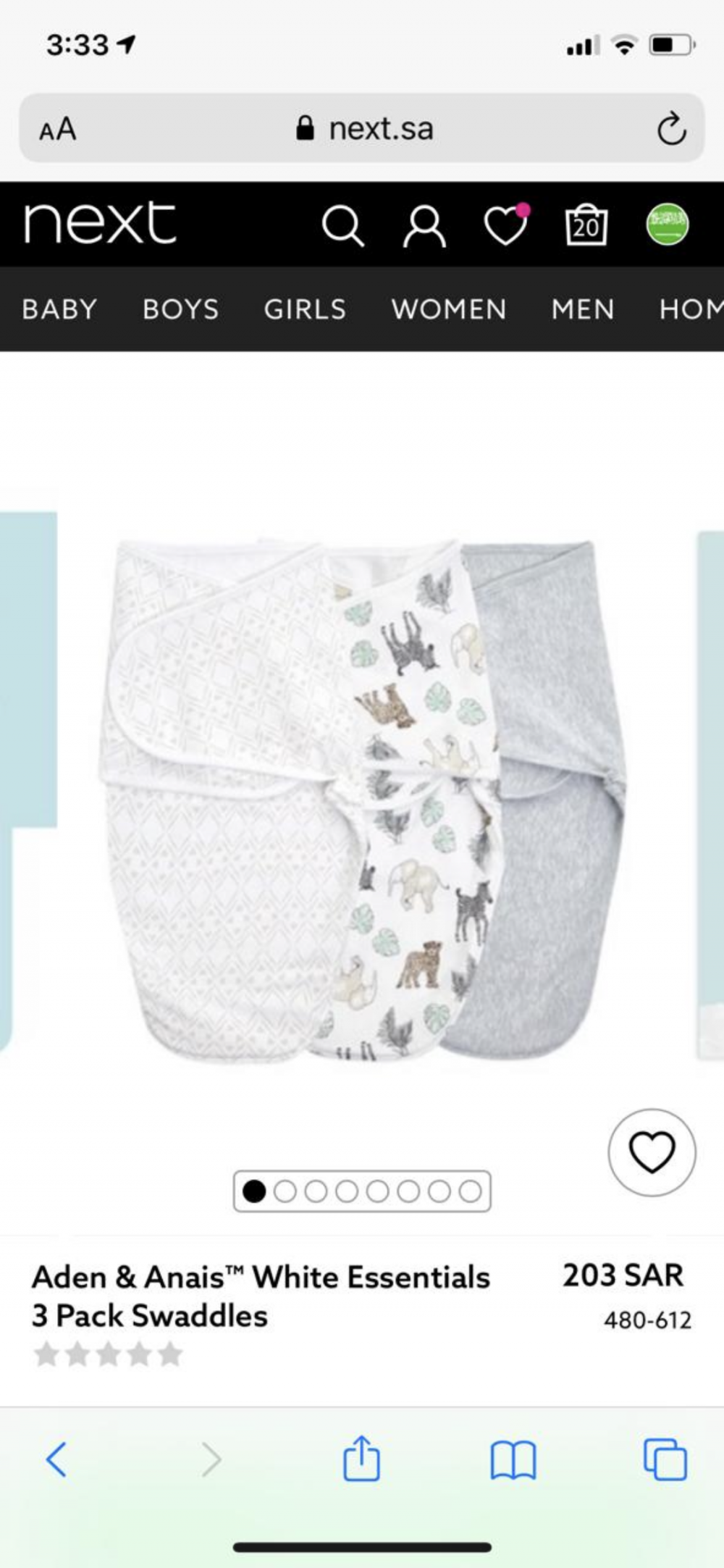
Task: Open the search icon in header
Action: pos(342,225)
